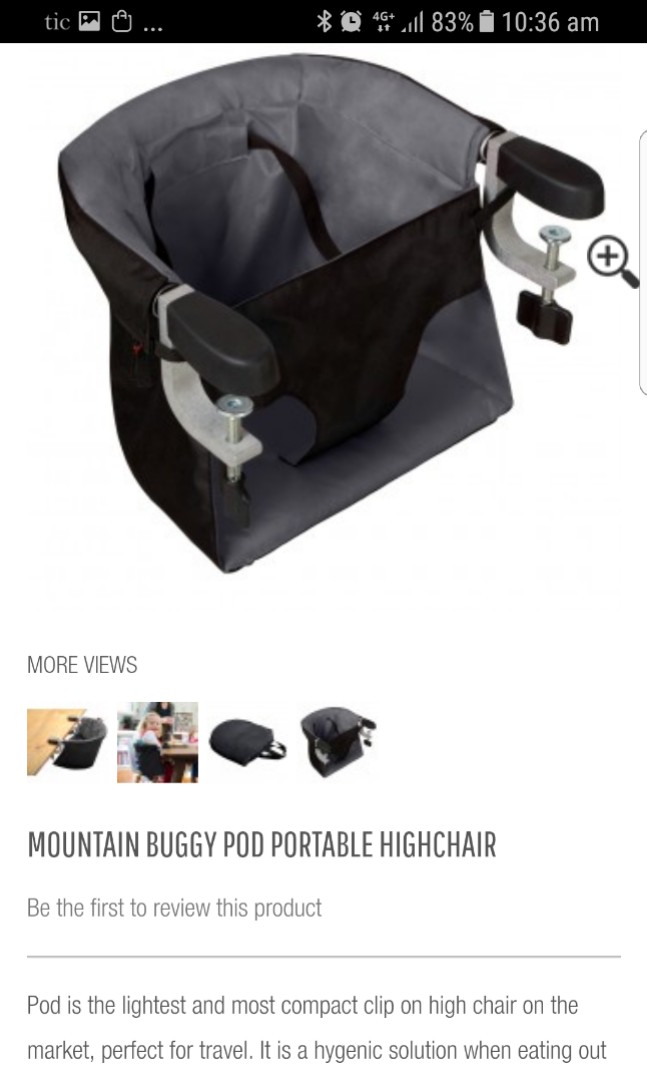View thumbnail of highchair clipped to table

66,741
